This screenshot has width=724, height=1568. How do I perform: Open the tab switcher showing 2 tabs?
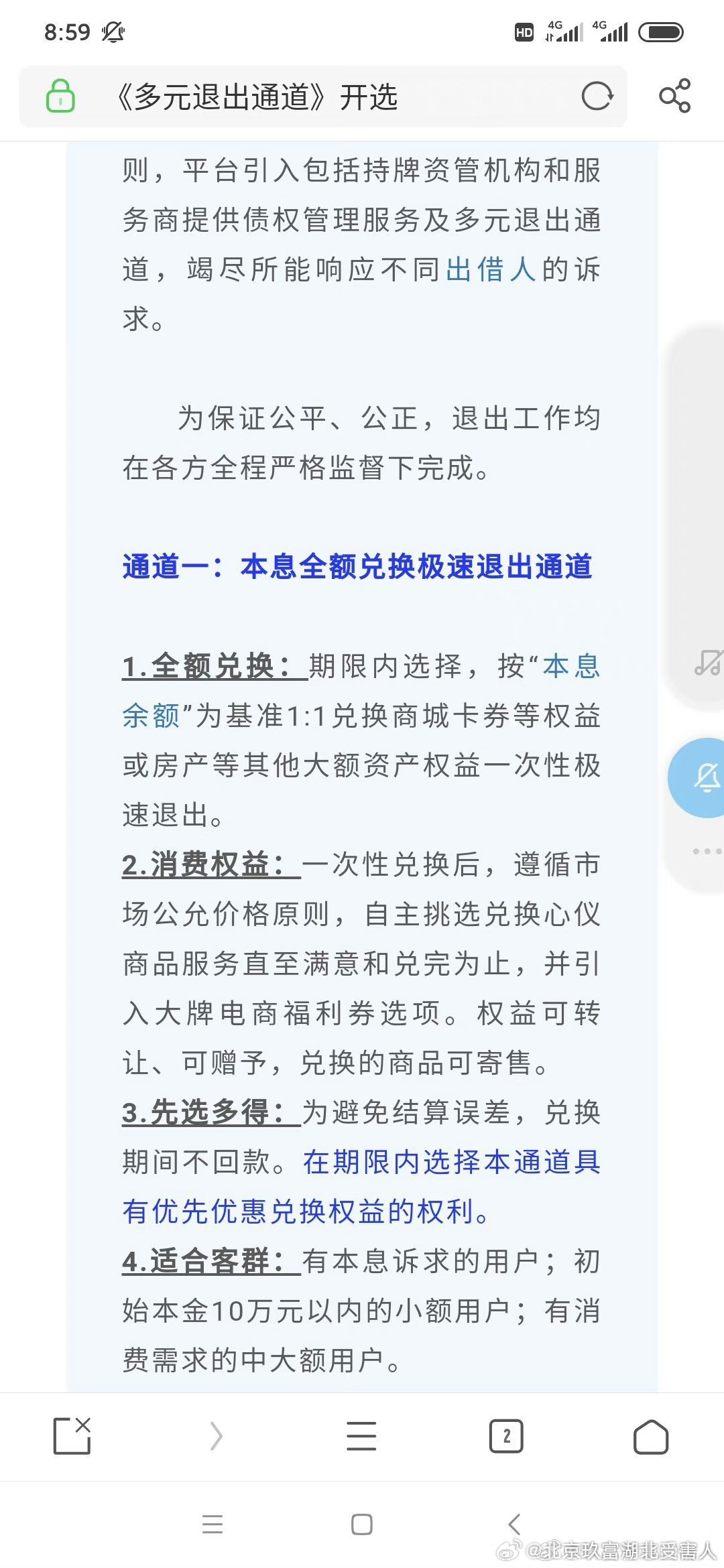506,1436
